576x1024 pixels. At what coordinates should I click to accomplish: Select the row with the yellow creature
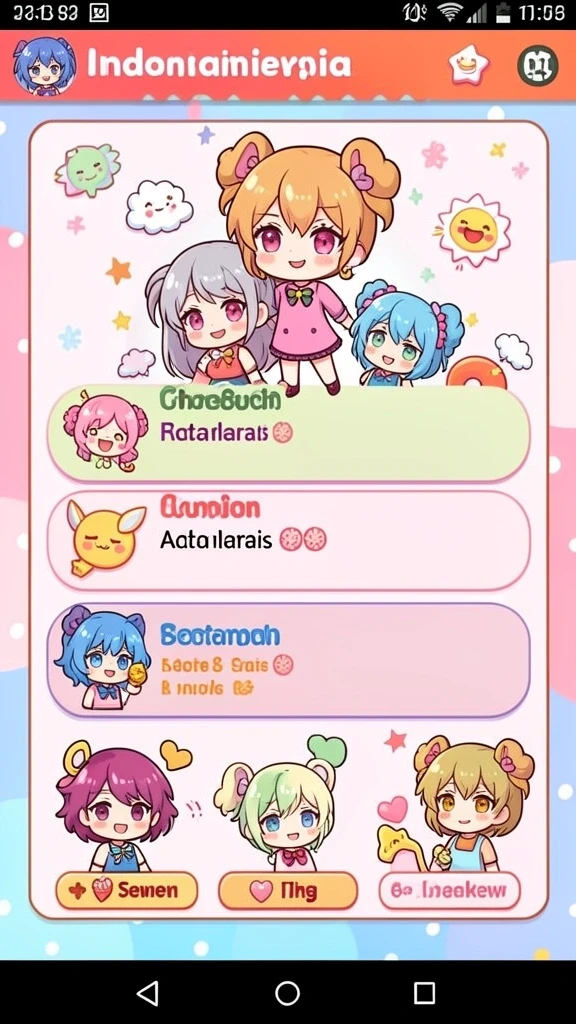coord(288,541)
